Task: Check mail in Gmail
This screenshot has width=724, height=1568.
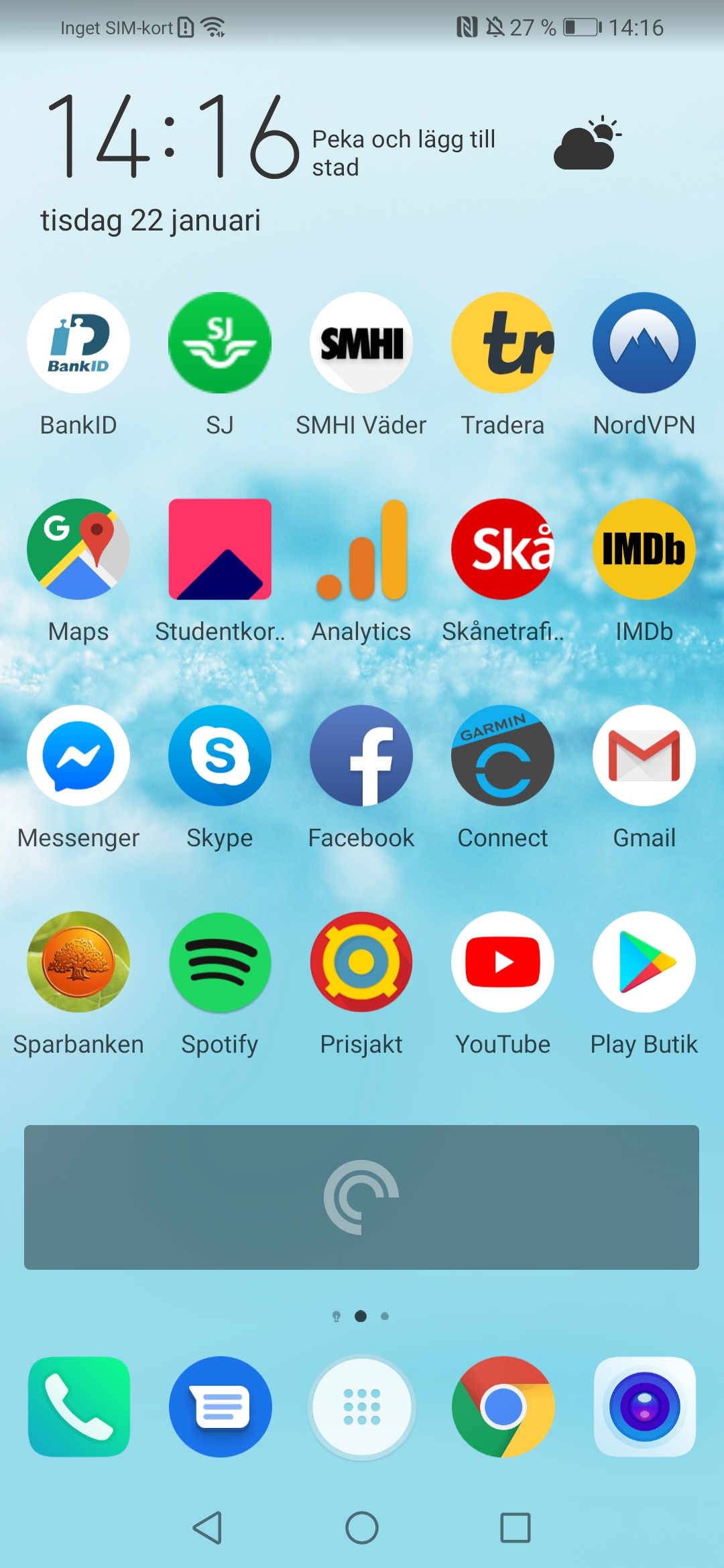Action: pyautogui.click(x=644, y=756)
